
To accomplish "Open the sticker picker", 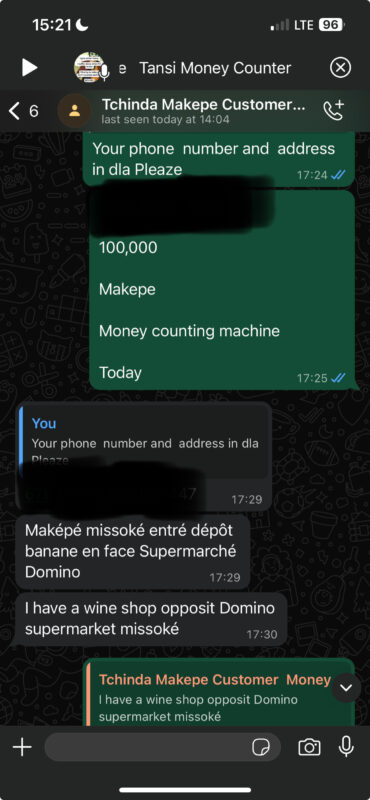I will click(261, 747).
